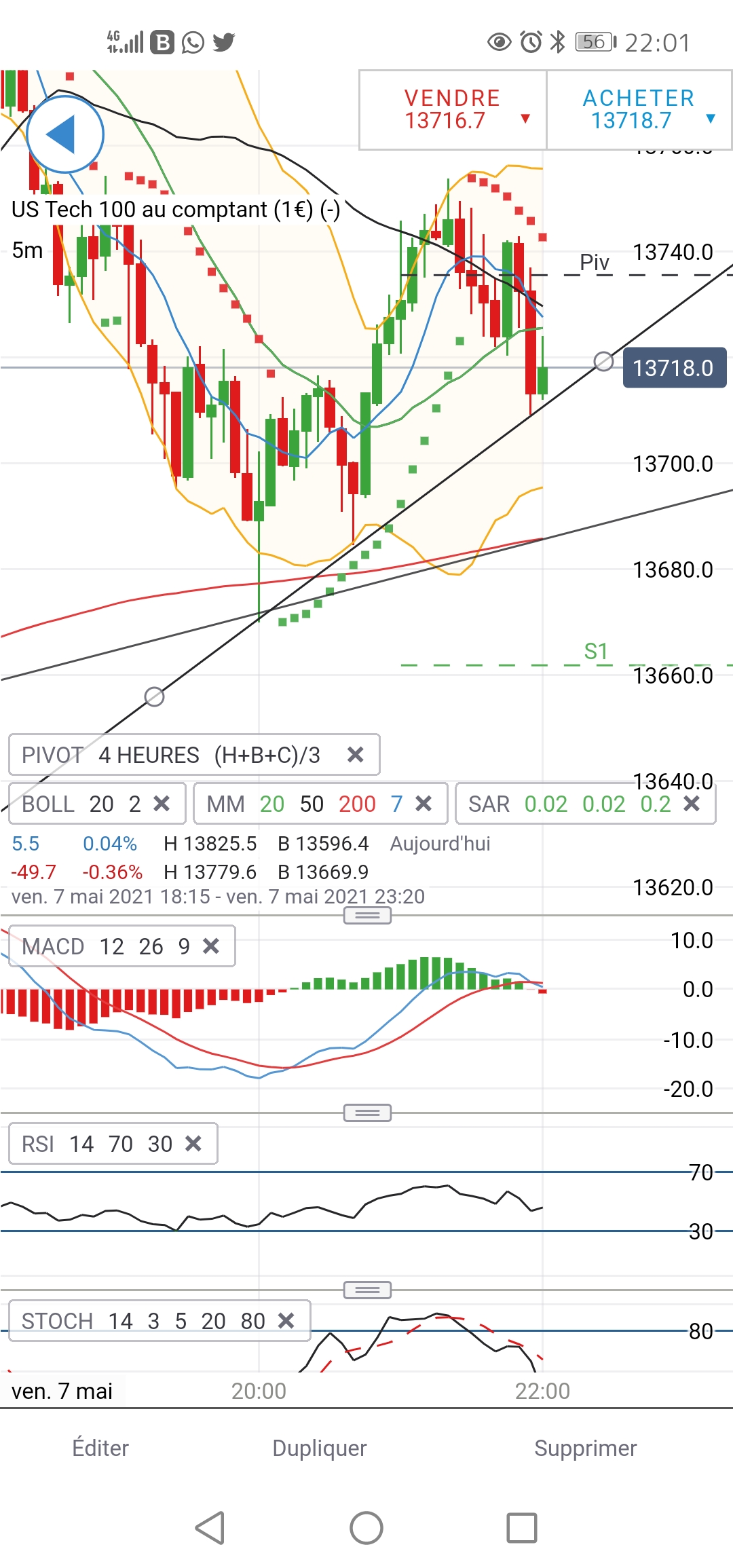733x1568 pixels.
Task: Select Dupliquer to copy the trend line
Action: (320, 1449)
